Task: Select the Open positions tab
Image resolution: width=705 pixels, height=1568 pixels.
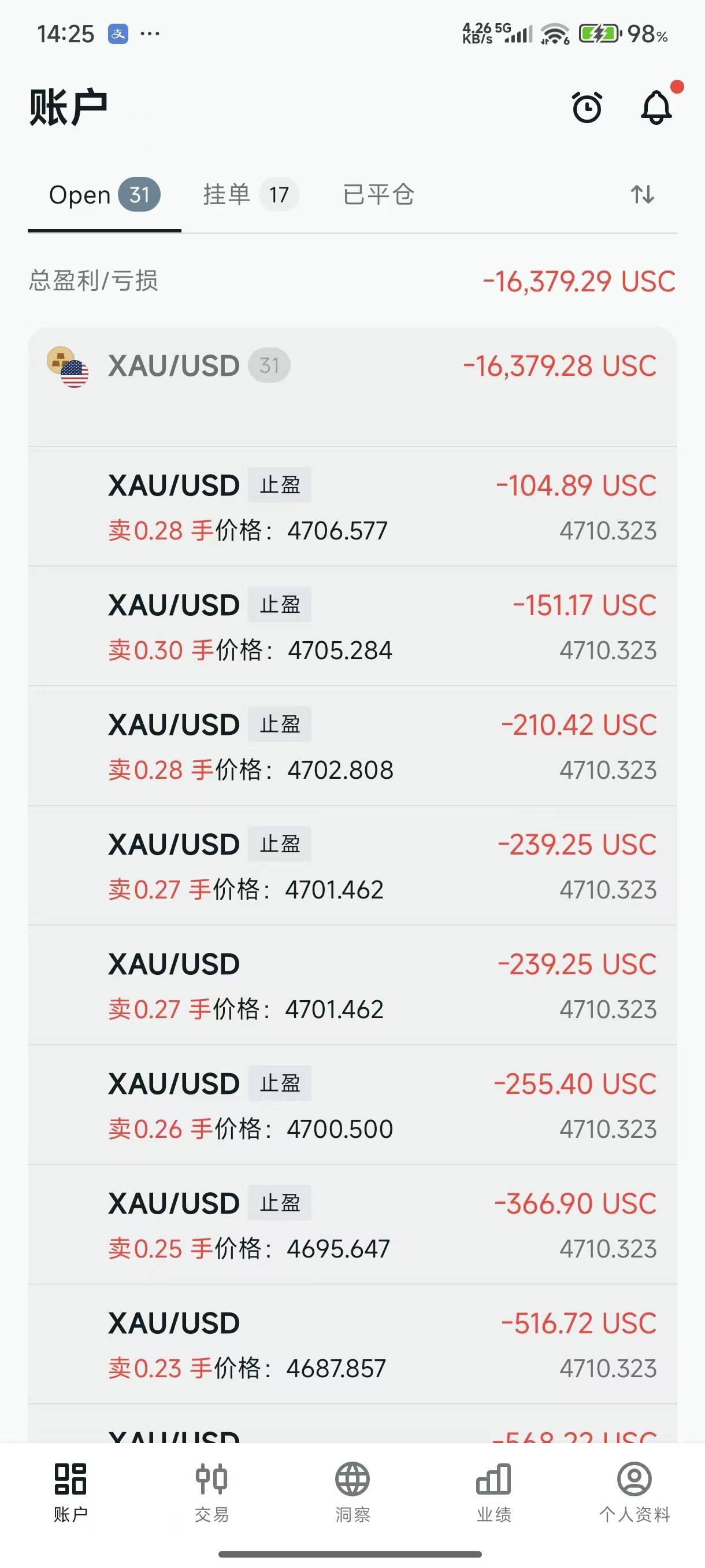Action: tap(103, 195)
